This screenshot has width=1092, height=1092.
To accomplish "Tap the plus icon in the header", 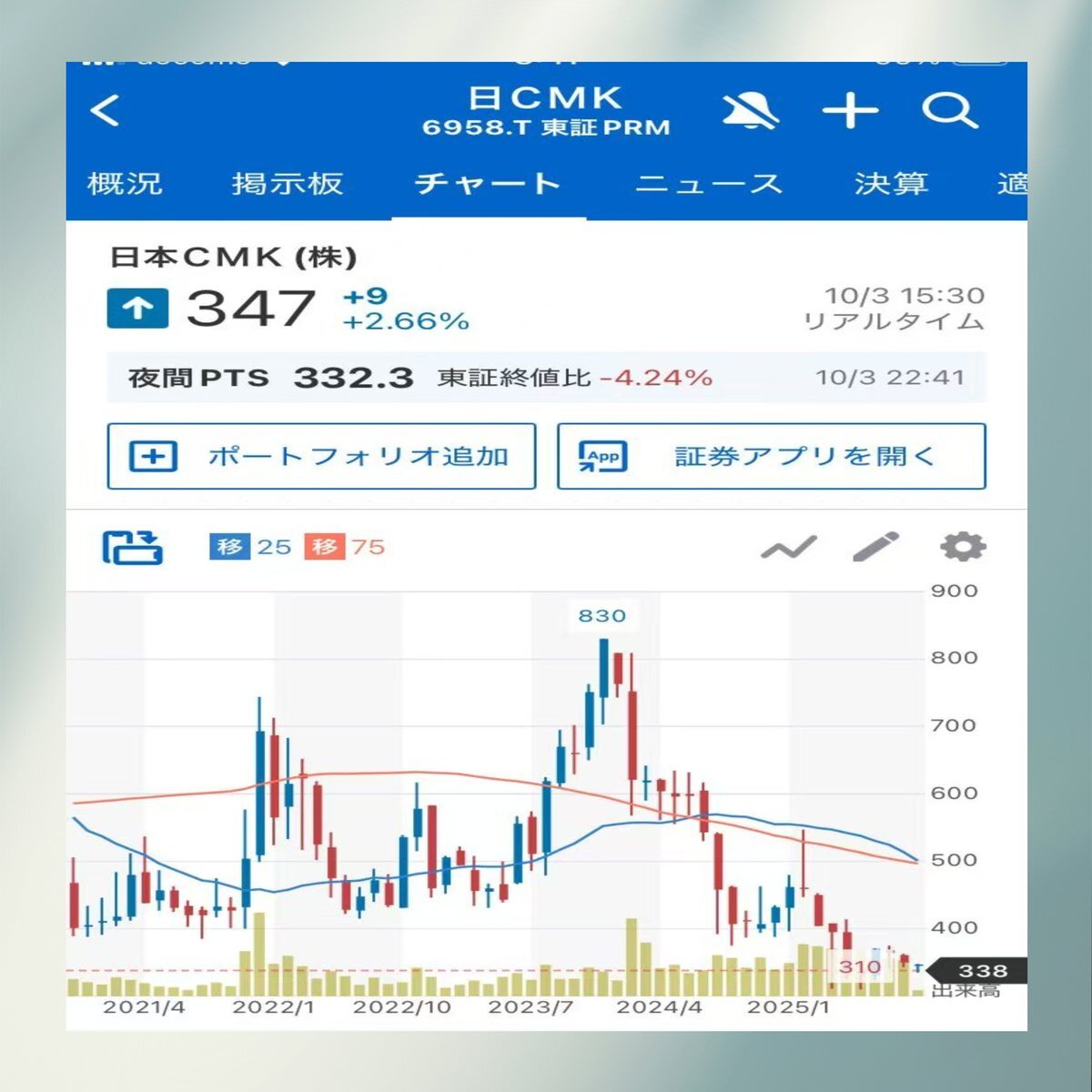I will tap(850, 111).
